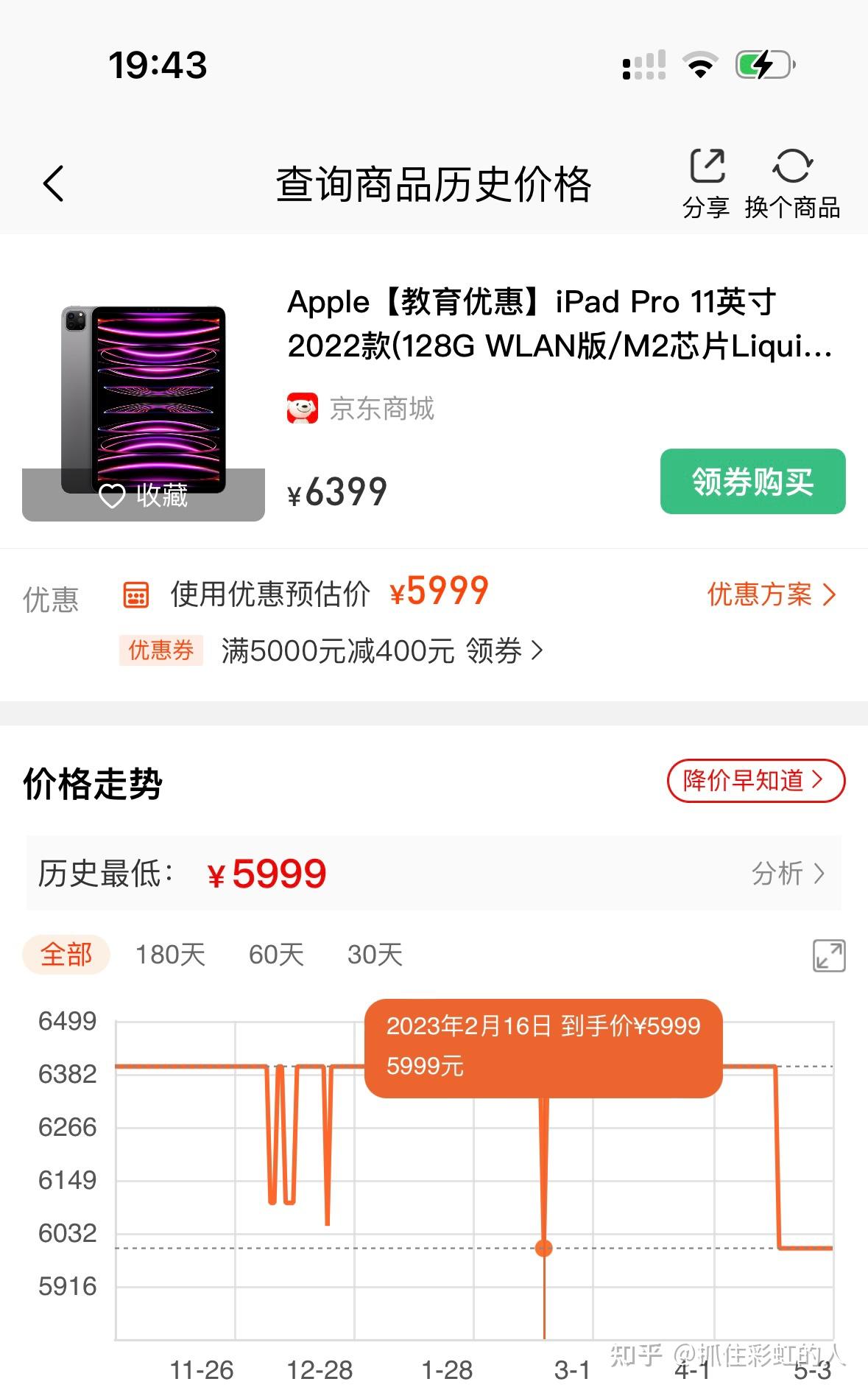Tap the heart icon to favorite the iPad
868x1390 pixels.
tap(112, 498)
